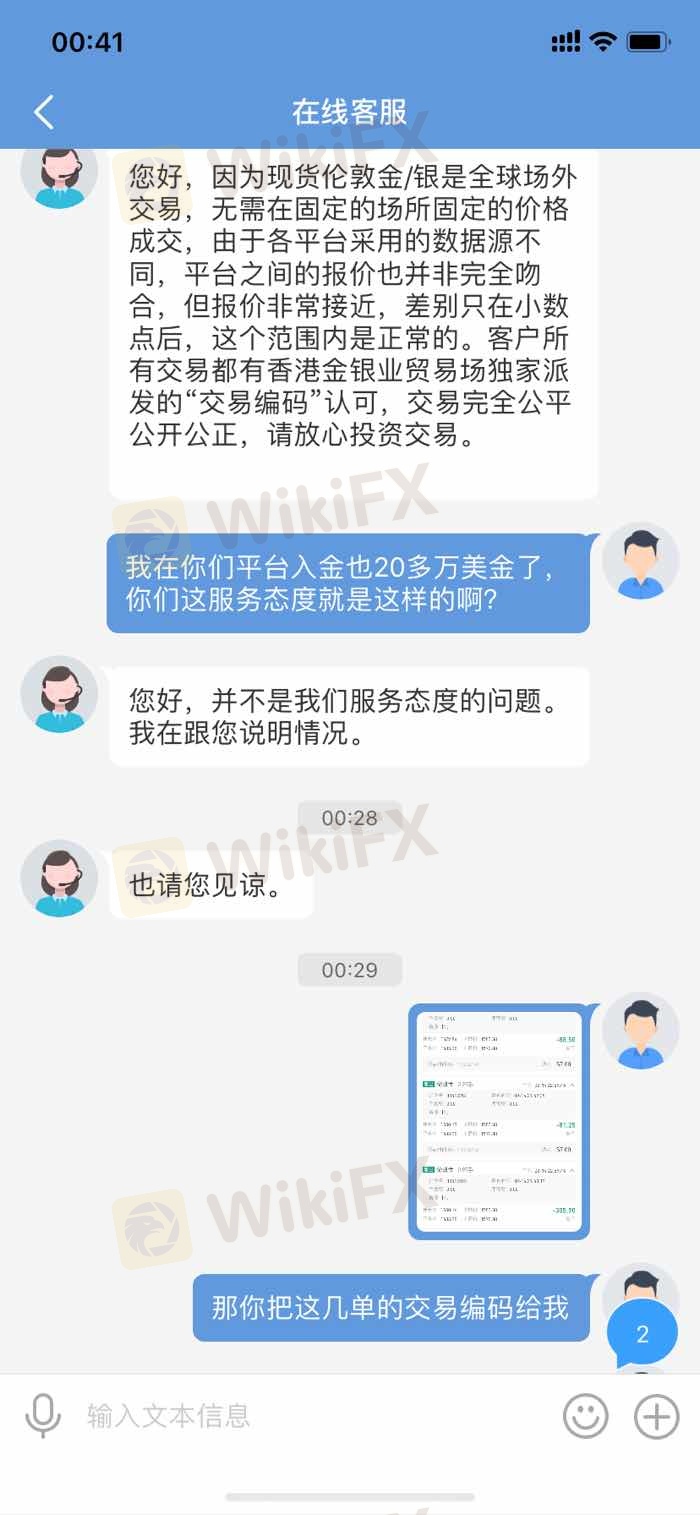The height and width of the screenshot is (1515, 700).
Task: Go back from online customer service chat
Action: point(43,112)
